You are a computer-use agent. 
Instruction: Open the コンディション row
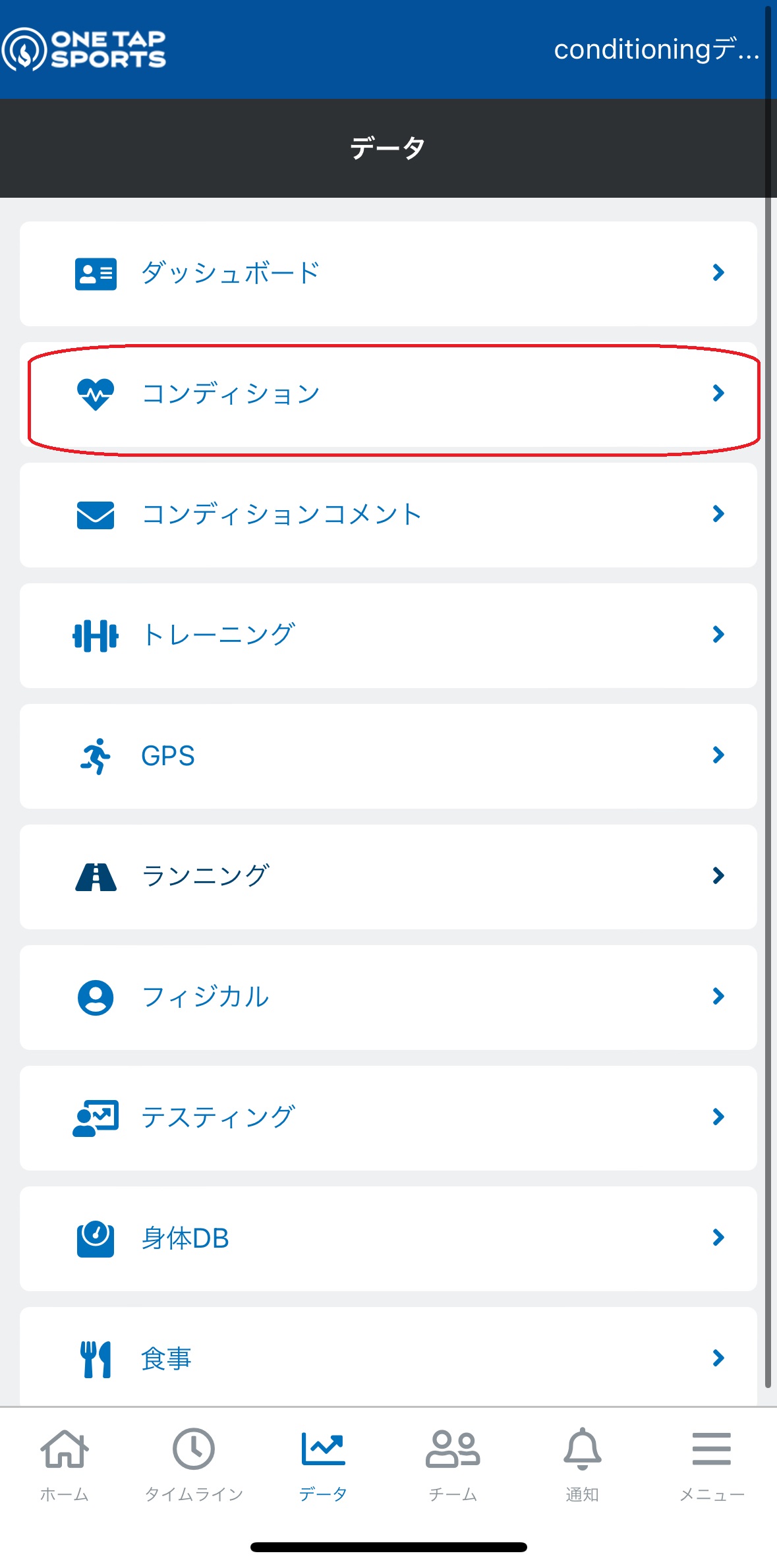[x=388, y=394]
